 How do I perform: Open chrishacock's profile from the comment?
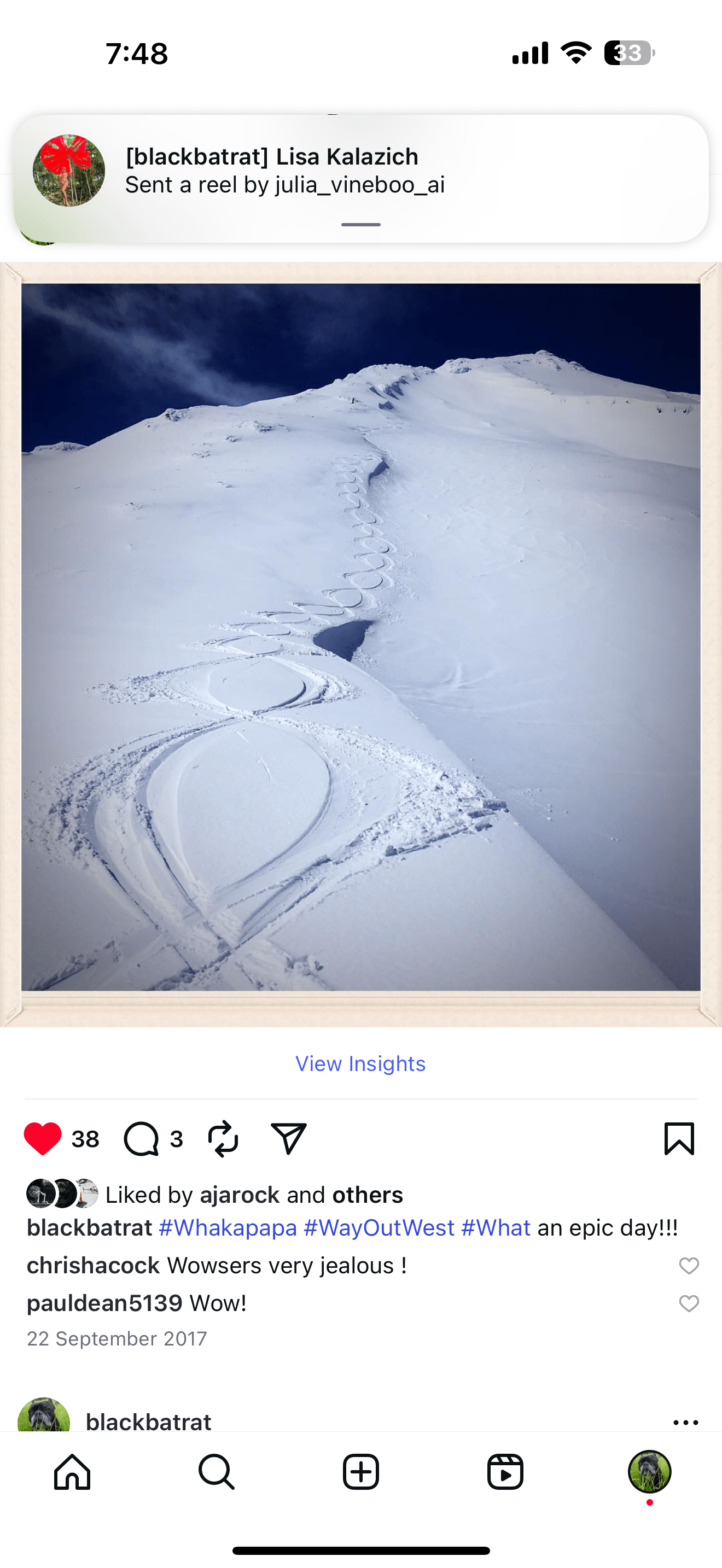pyautogui.click(x=93, y=1266)
